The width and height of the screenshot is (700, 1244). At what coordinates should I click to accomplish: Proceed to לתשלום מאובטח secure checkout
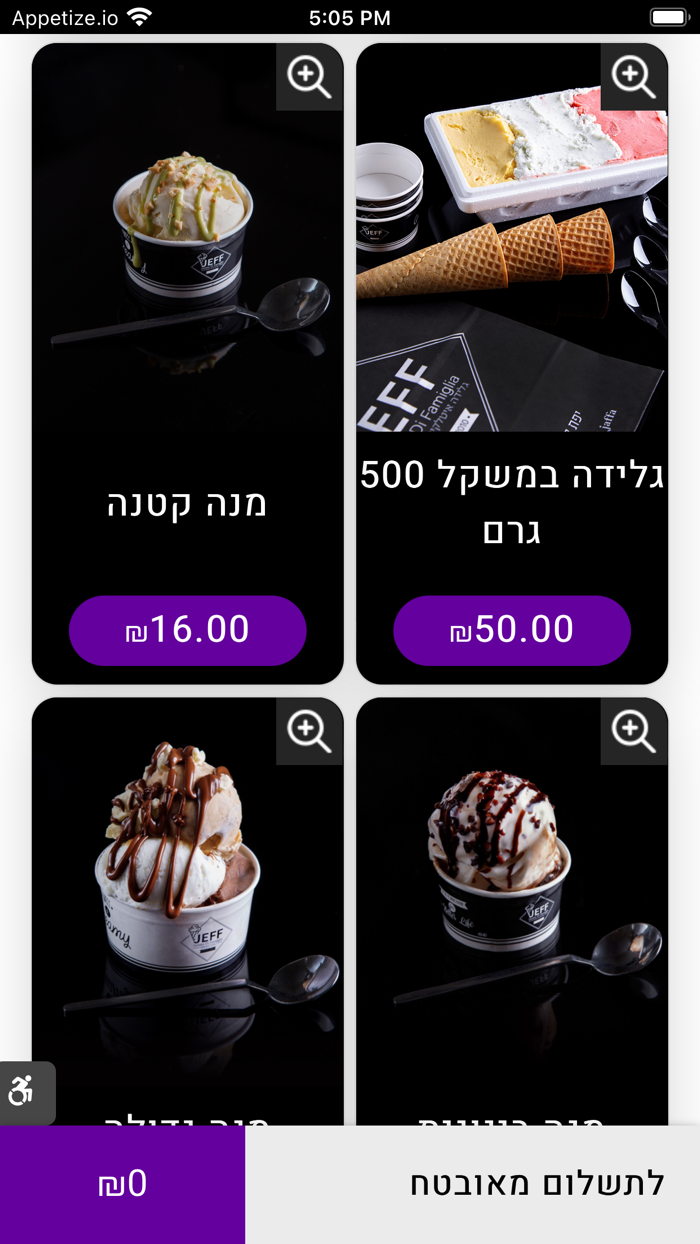pyautogui.click(x=472, y=1184)
